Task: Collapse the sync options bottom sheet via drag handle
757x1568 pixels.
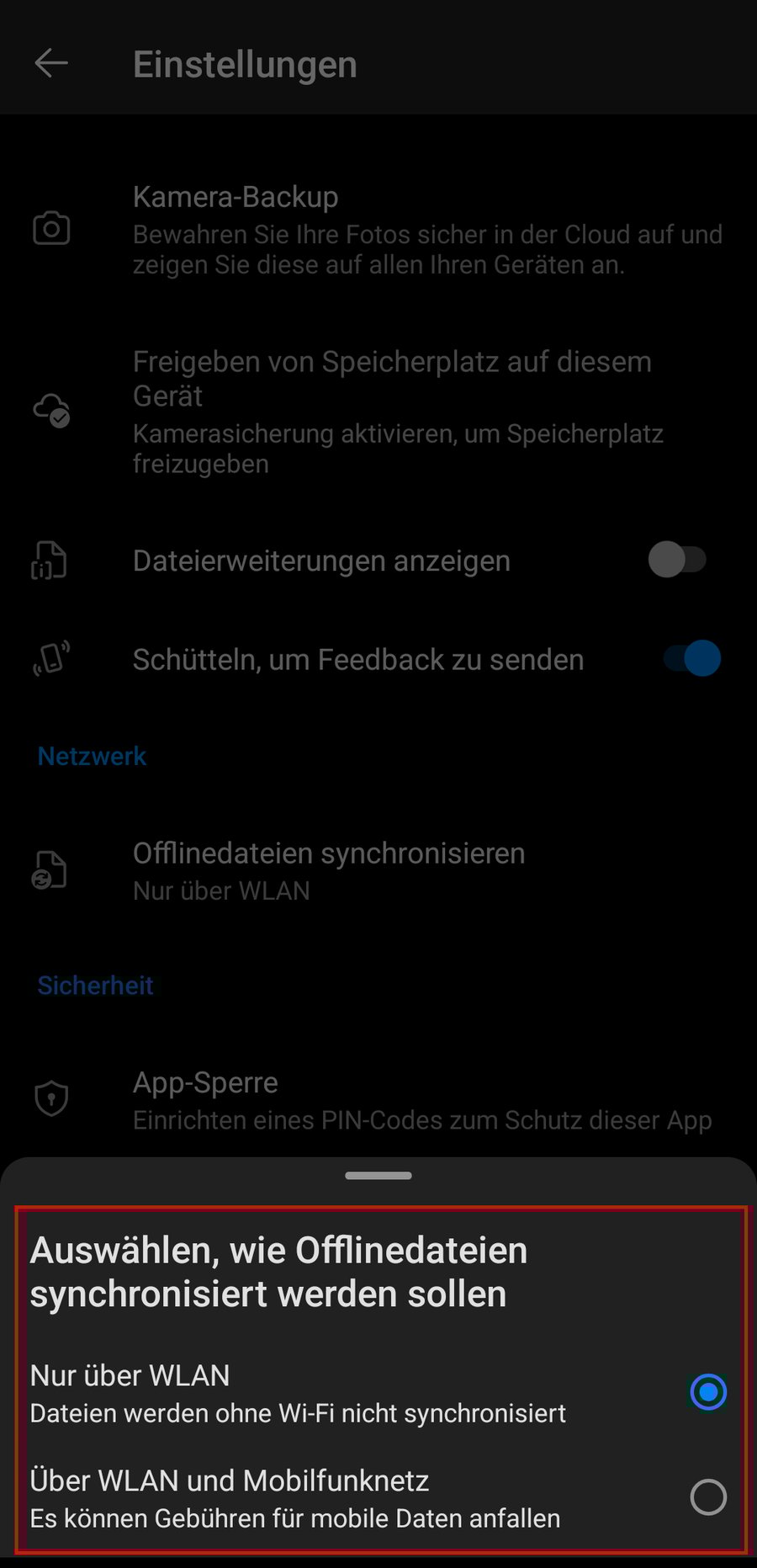Action: click(x=378, y=1175)
